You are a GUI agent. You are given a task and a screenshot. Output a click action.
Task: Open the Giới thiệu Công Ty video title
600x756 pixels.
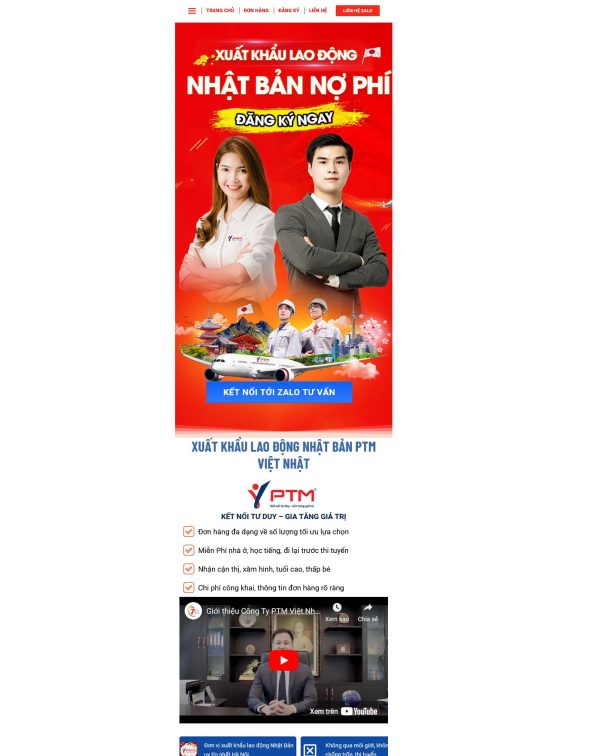coord(264,610)
